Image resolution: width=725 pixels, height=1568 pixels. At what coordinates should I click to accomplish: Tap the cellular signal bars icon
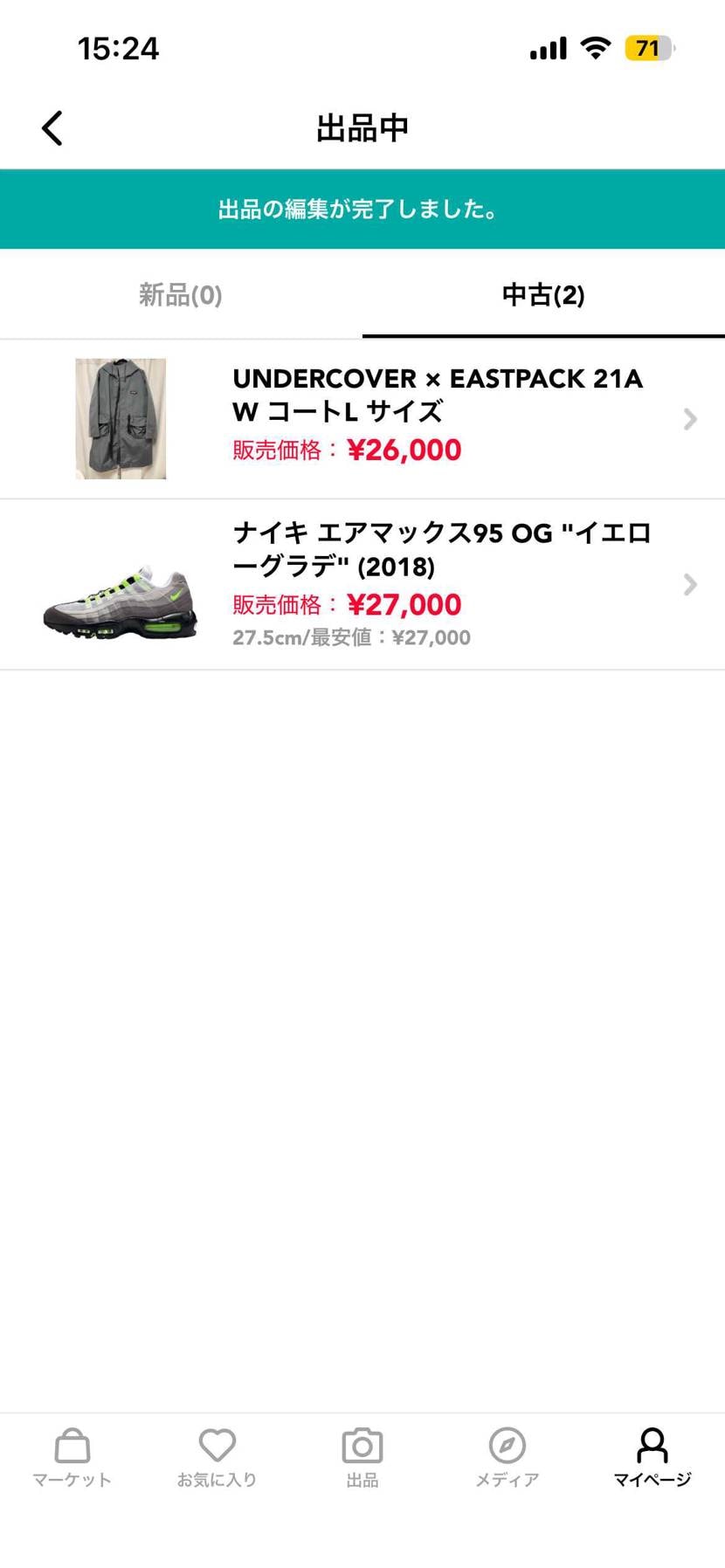546,48
